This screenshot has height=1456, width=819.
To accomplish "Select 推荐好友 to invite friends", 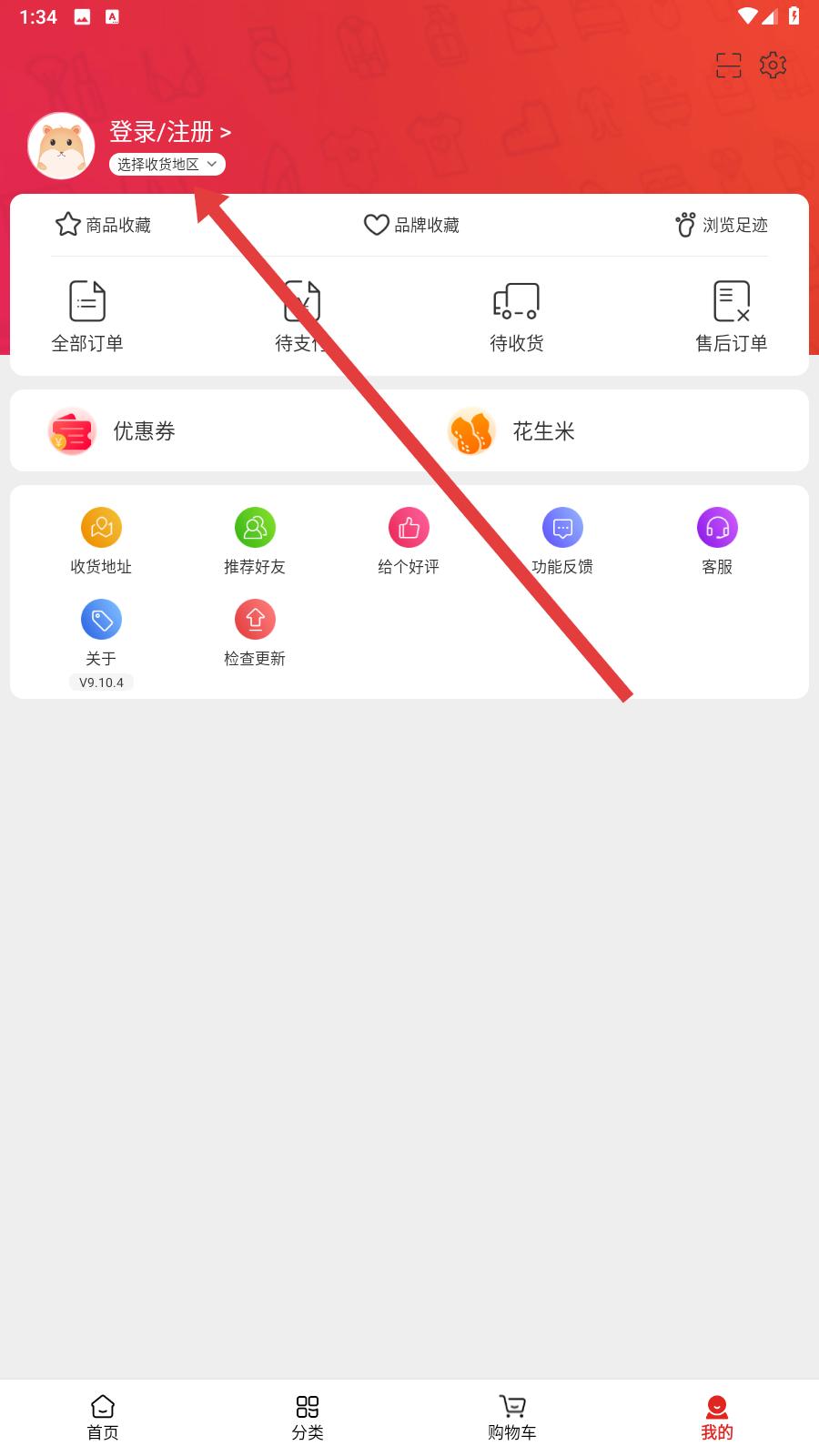I will pyautogui.click(x=255, y=541).
